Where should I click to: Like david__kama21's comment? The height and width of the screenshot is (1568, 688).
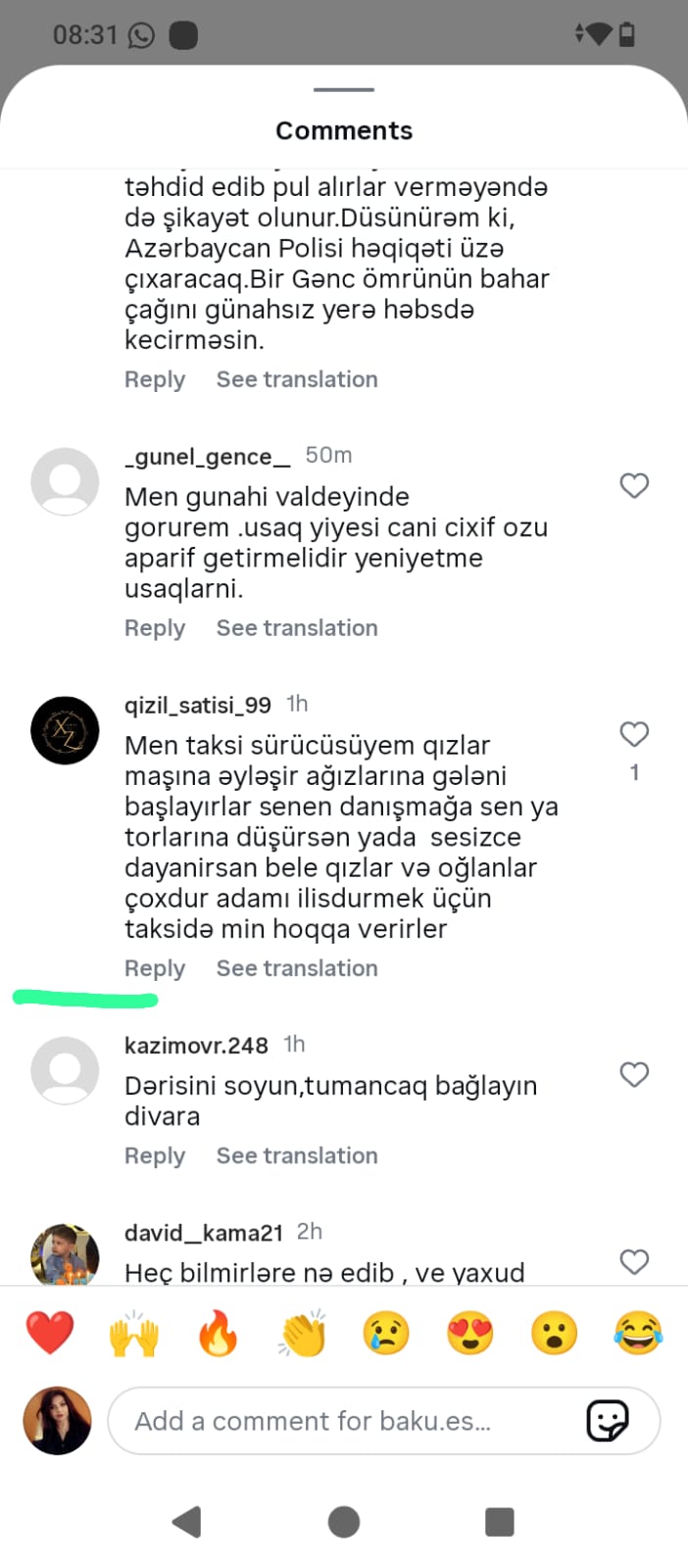point(634,1261)
